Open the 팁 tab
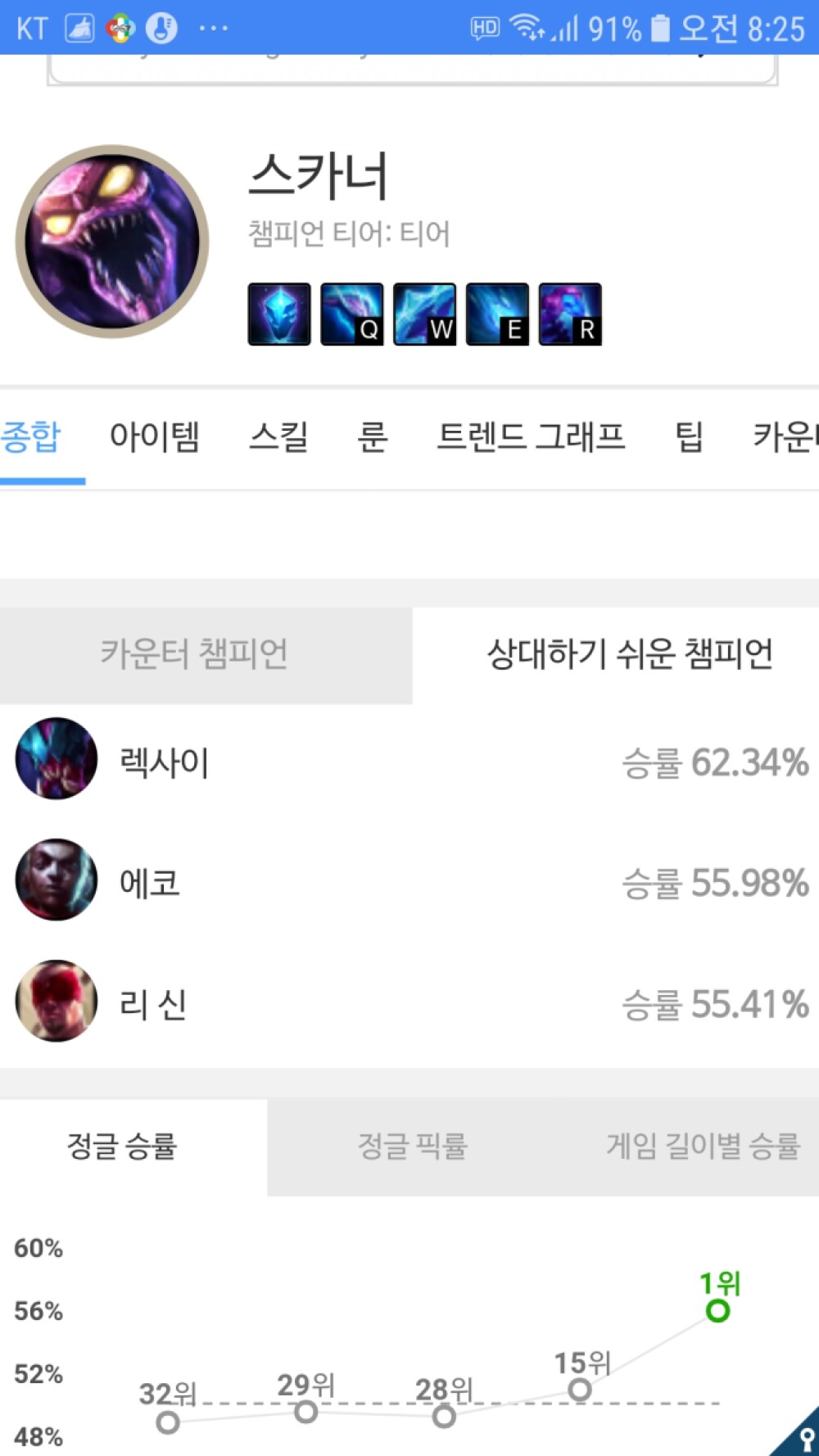This screenshot has height=1456, width=819. click(x=689, y=436)
